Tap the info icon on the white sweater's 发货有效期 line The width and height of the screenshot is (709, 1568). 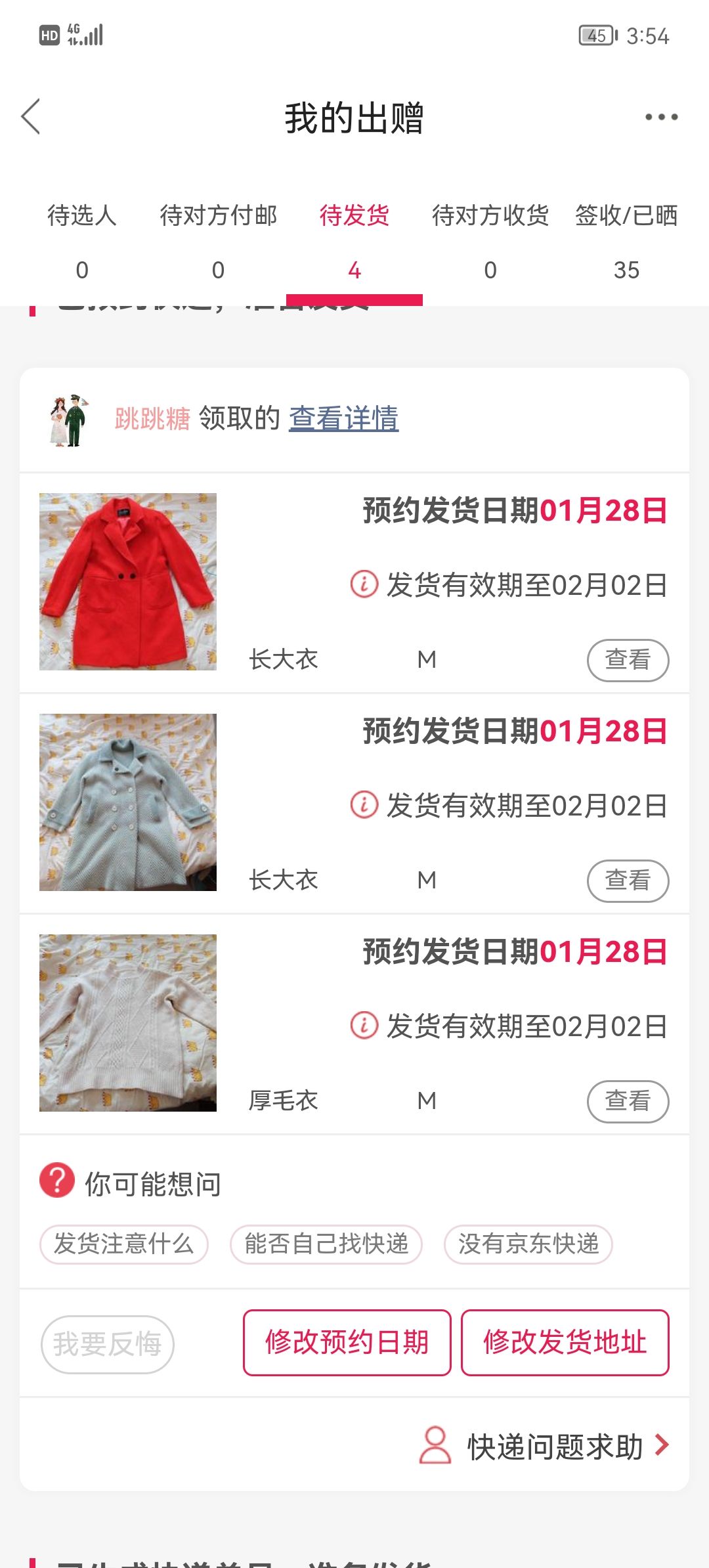coord(364,1025)
